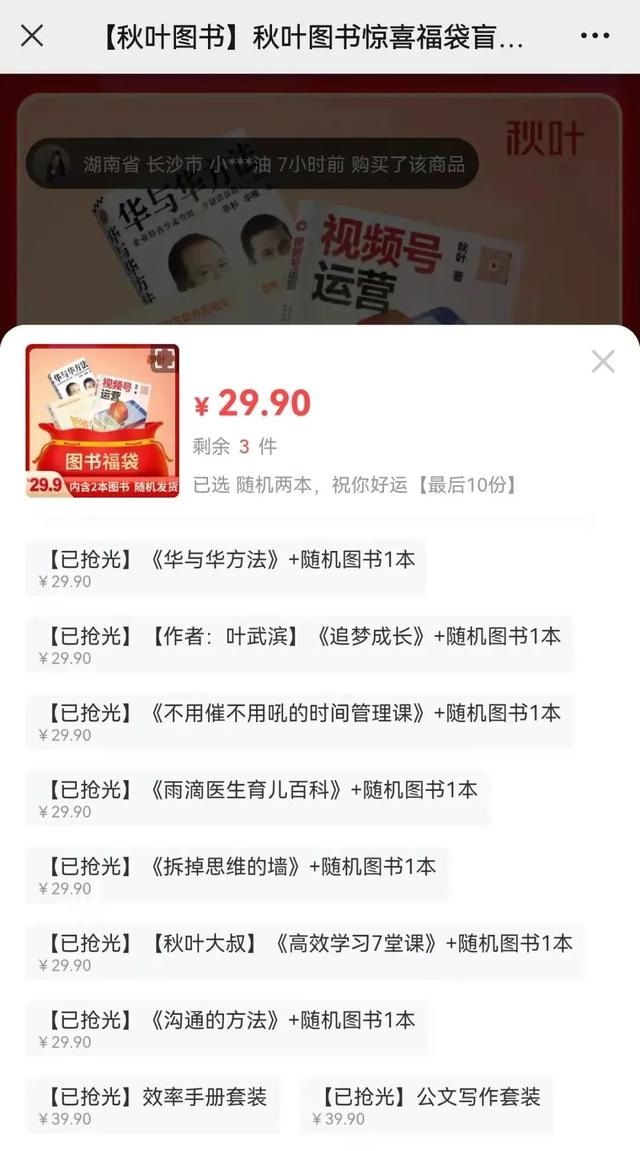Select the 《沟通的方法》+随机图书1本 option
The width and height of the screenshot is (640, 1151).
(x=226, y=1029)
